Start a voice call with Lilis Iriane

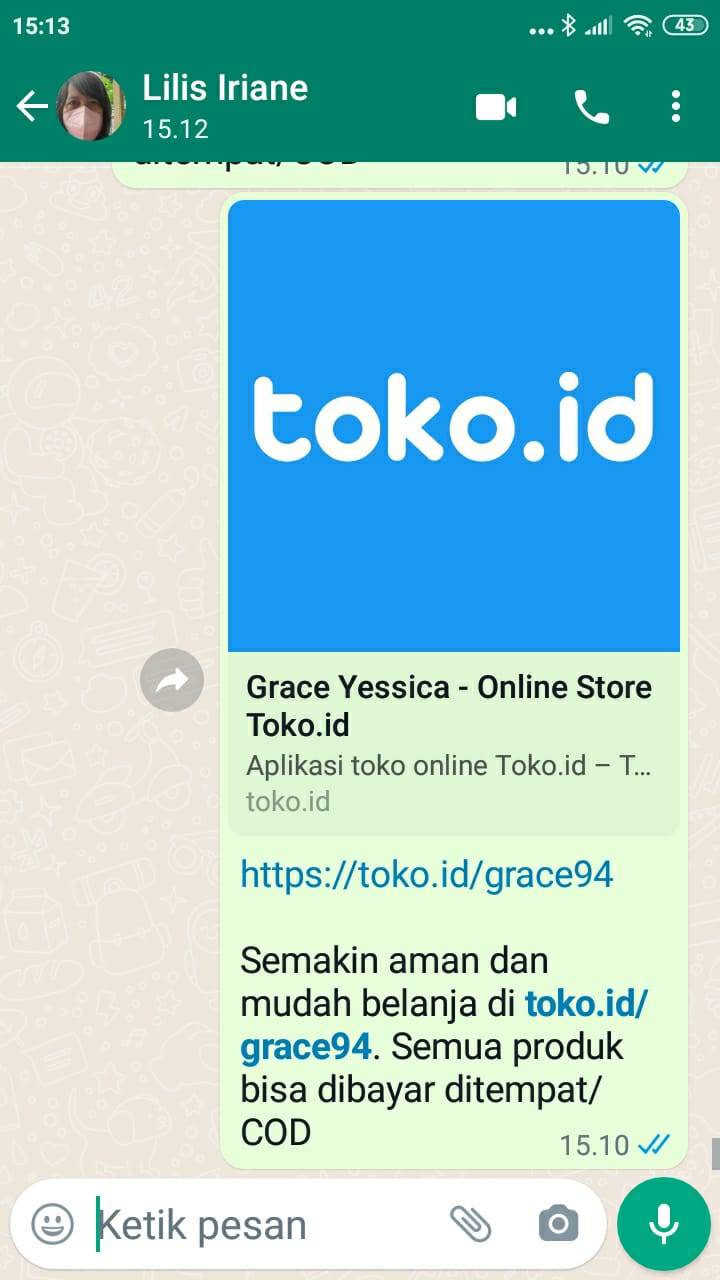tap(591, 106)
